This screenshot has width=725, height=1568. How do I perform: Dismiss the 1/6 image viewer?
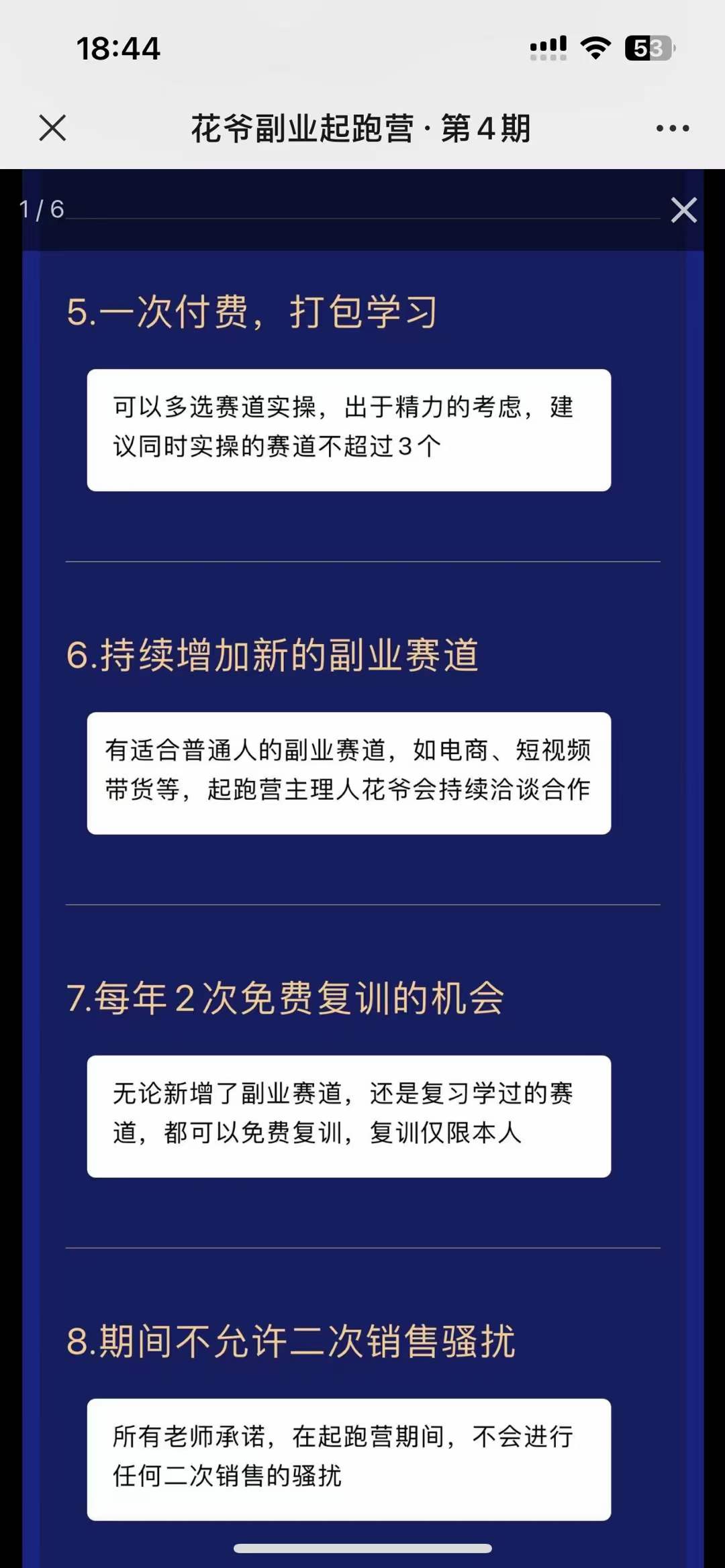[x=684, y=210]
